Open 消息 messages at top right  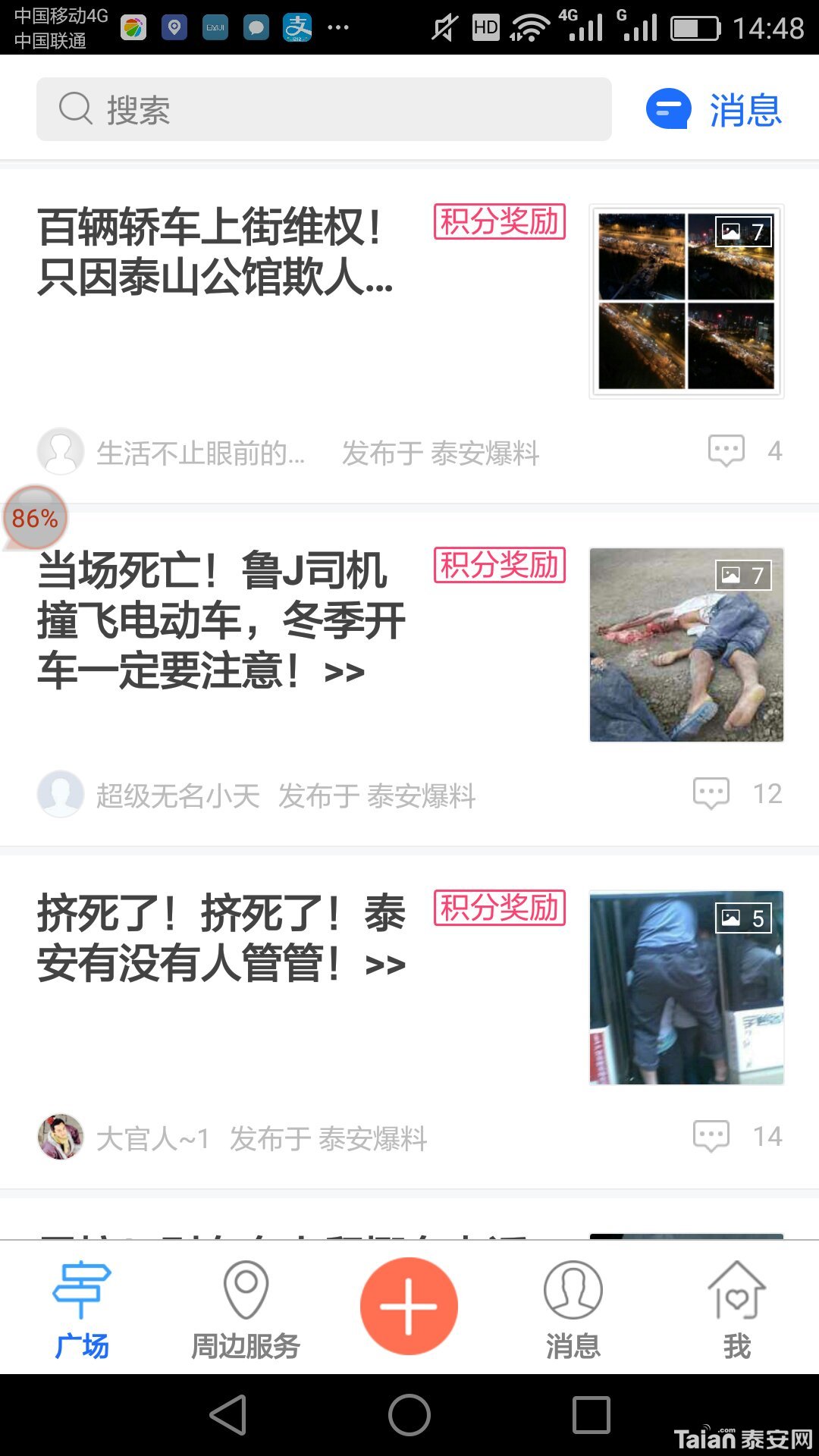point(714,109)
